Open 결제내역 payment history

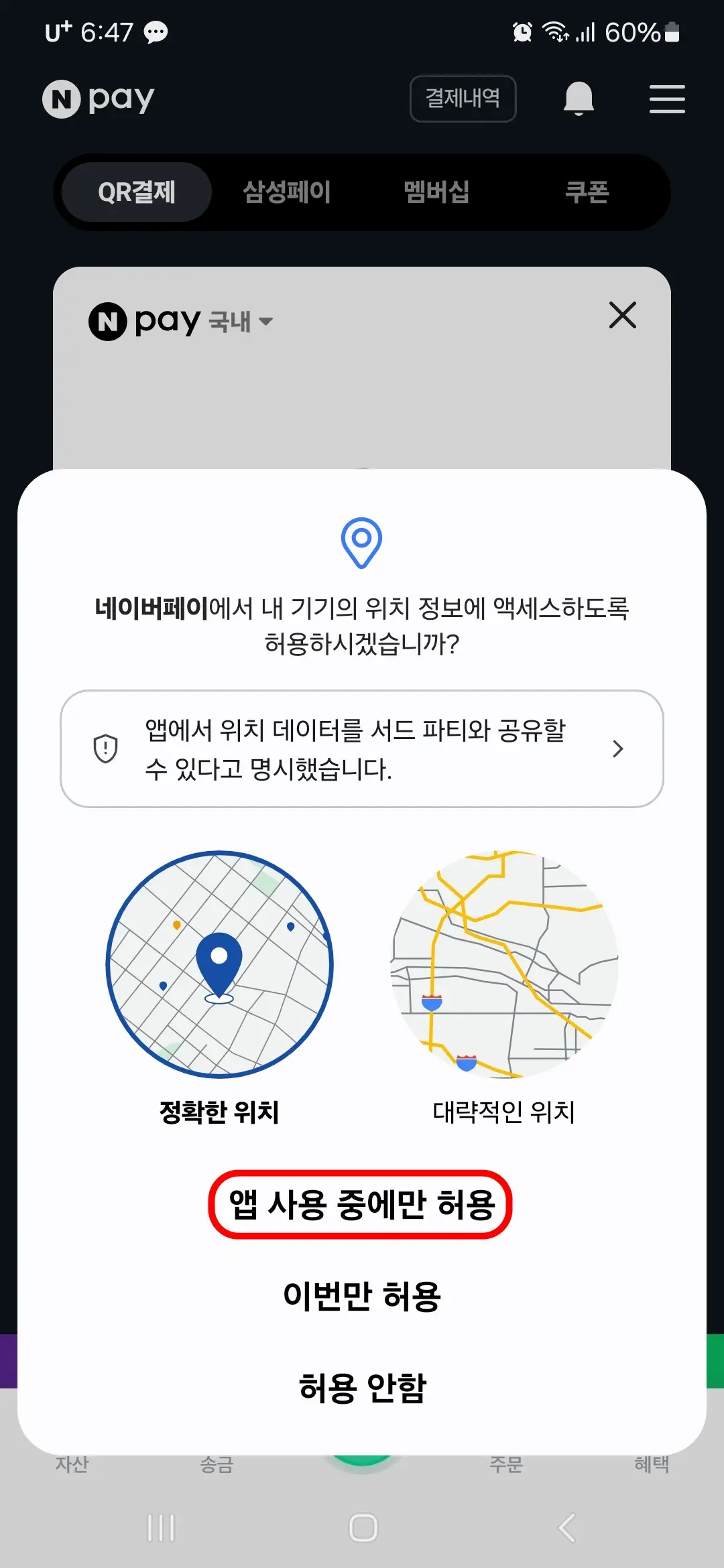click(x=463, y=99)
